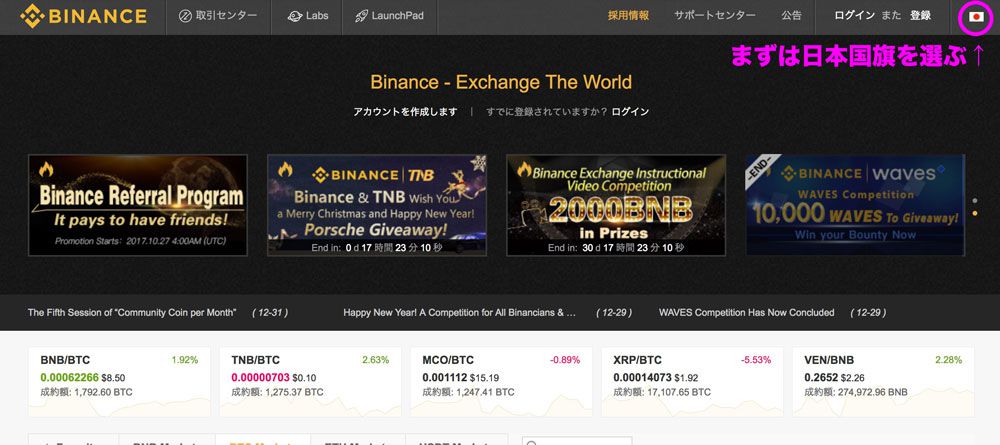Open Binance Referral Program banner
Image resolution: width=1000 pixels, height=445 pixels.
(x=138, y=205)
